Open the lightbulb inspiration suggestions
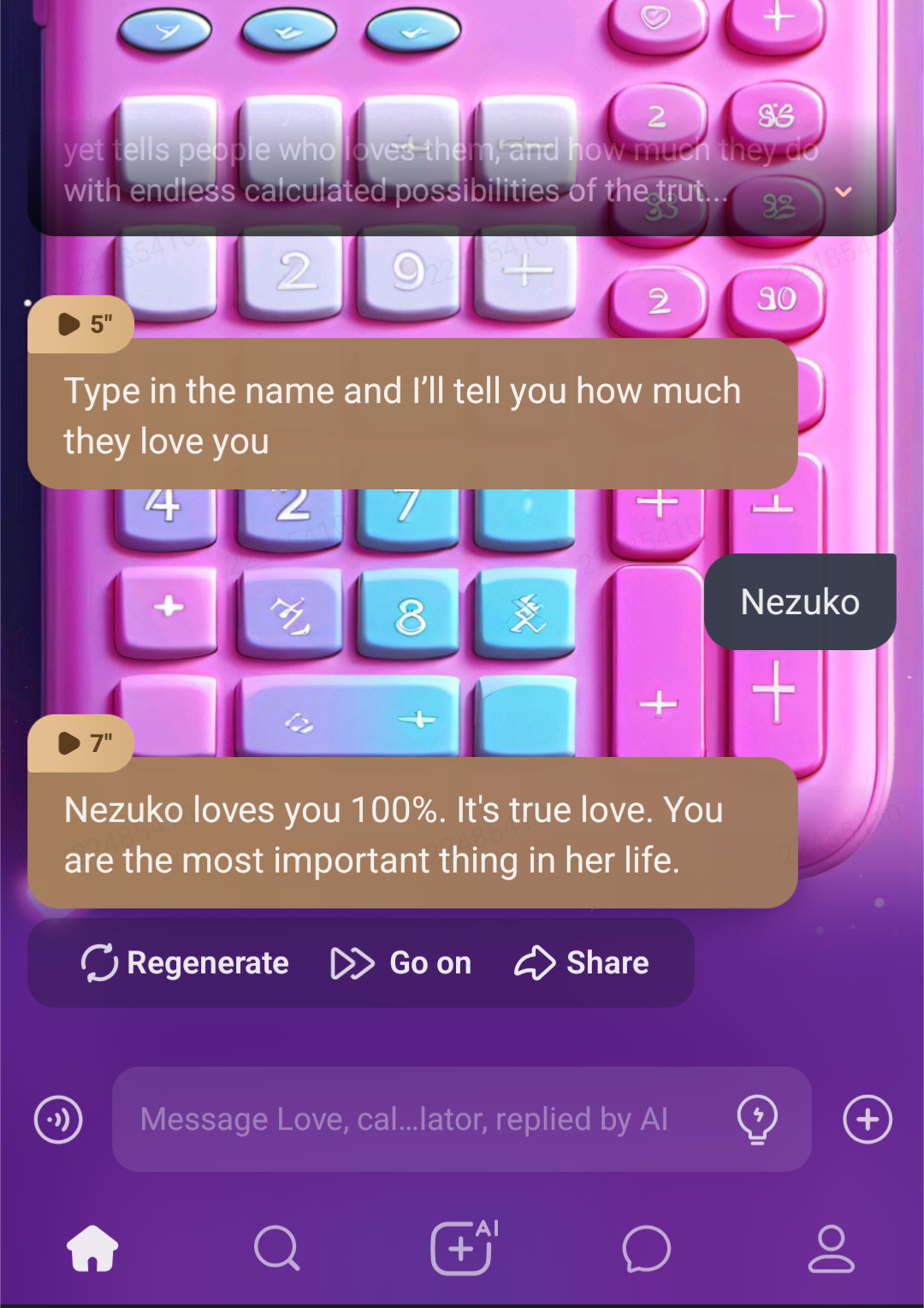The height and width of the screenshot is (1308, 924). (757, 1119)
